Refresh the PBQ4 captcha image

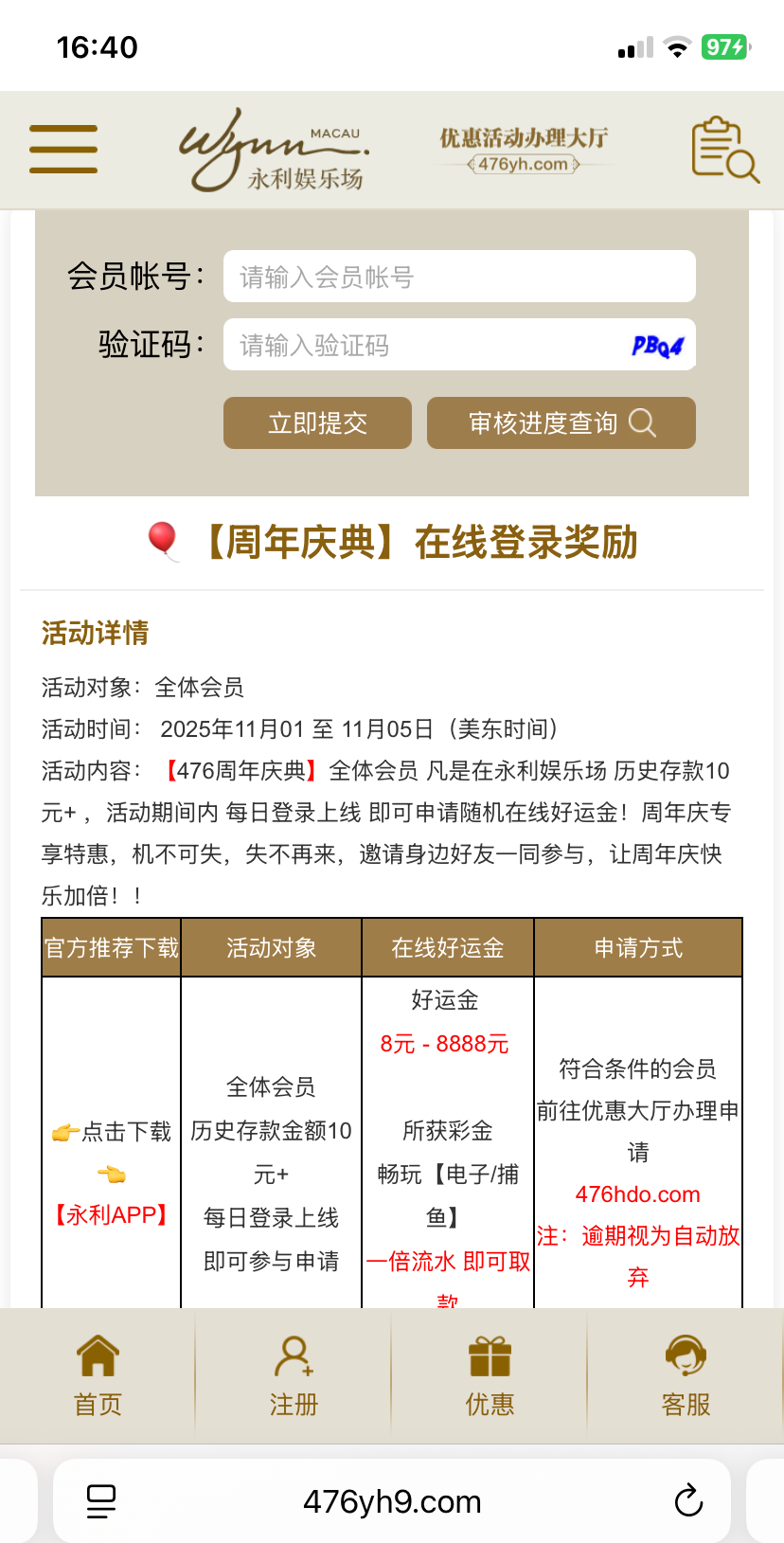658,346
